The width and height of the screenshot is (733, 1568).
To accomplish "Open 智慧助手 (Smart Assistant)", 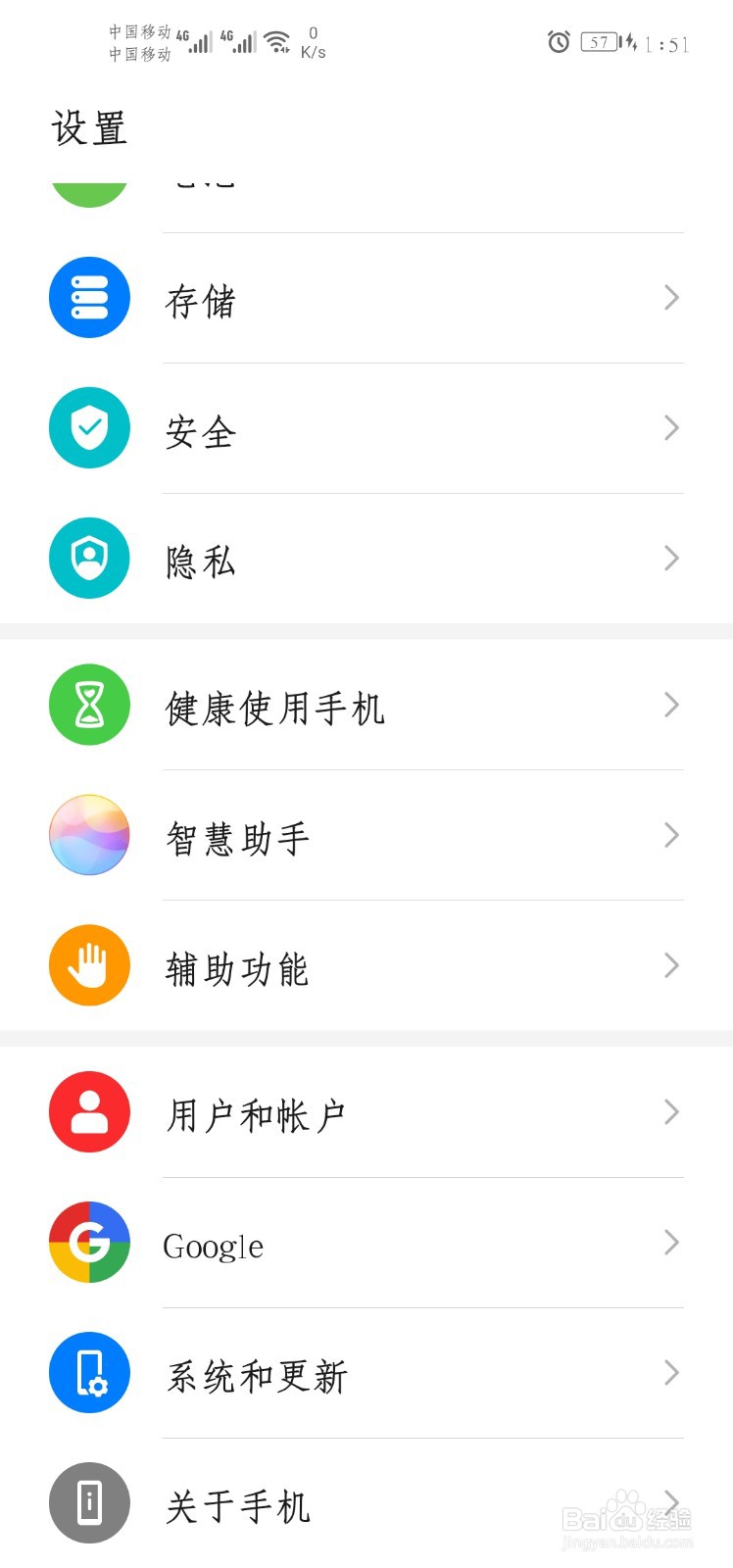I will pyautogui.click(x=366, y=837).
